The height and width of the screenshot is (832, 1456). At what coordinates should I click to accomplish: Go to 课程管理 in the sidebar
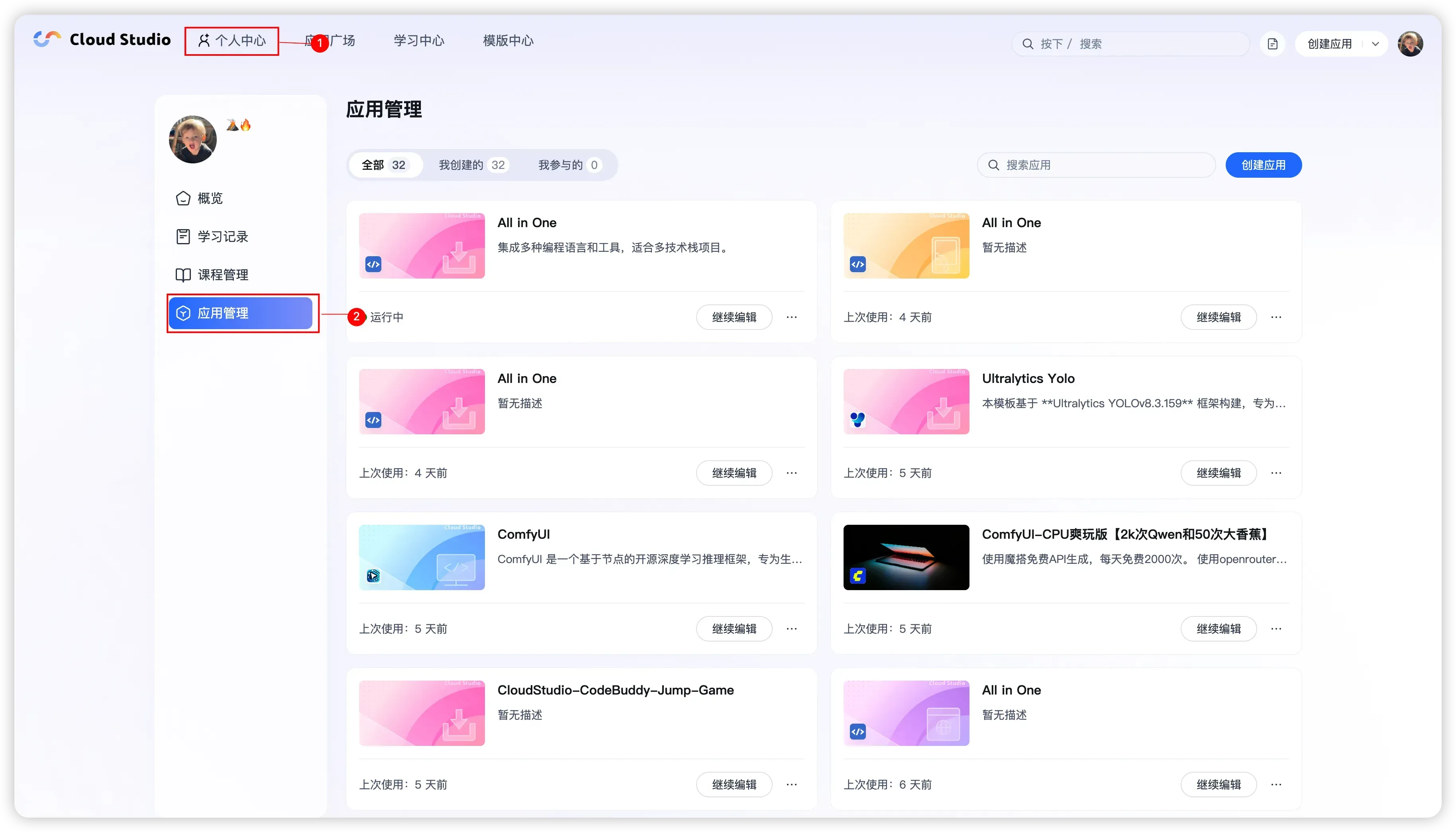pyautogui.click(x=222, y=275)
